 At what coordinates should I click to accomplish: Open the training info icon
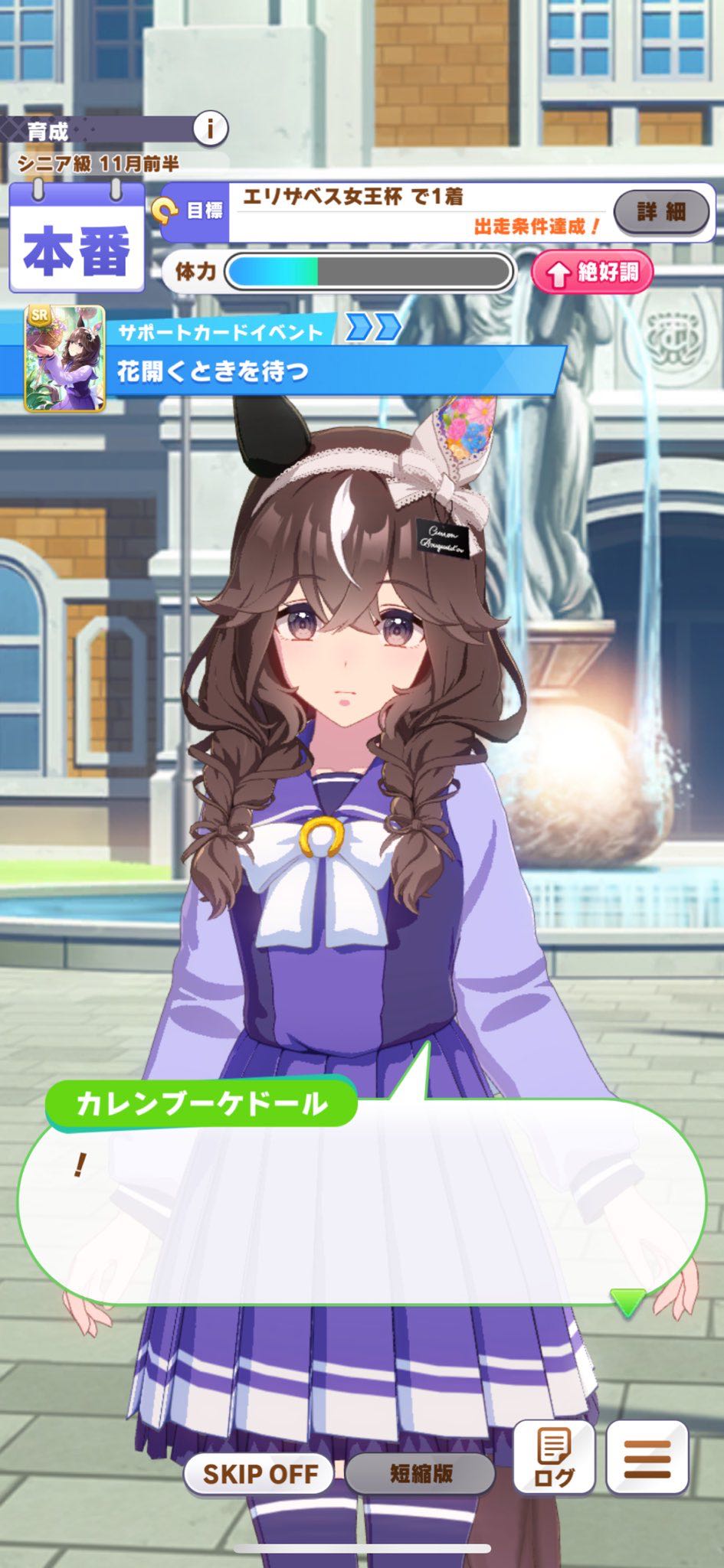pyautogui.click(x=210, y=129)
